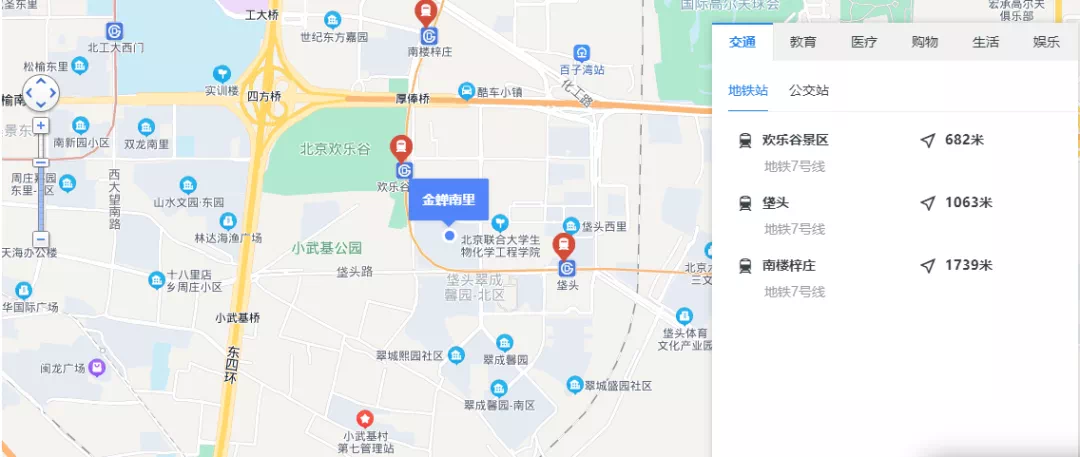Open the 南楼梓庄 station row
The image size is (1080, 457).
[x=789, y=265]
